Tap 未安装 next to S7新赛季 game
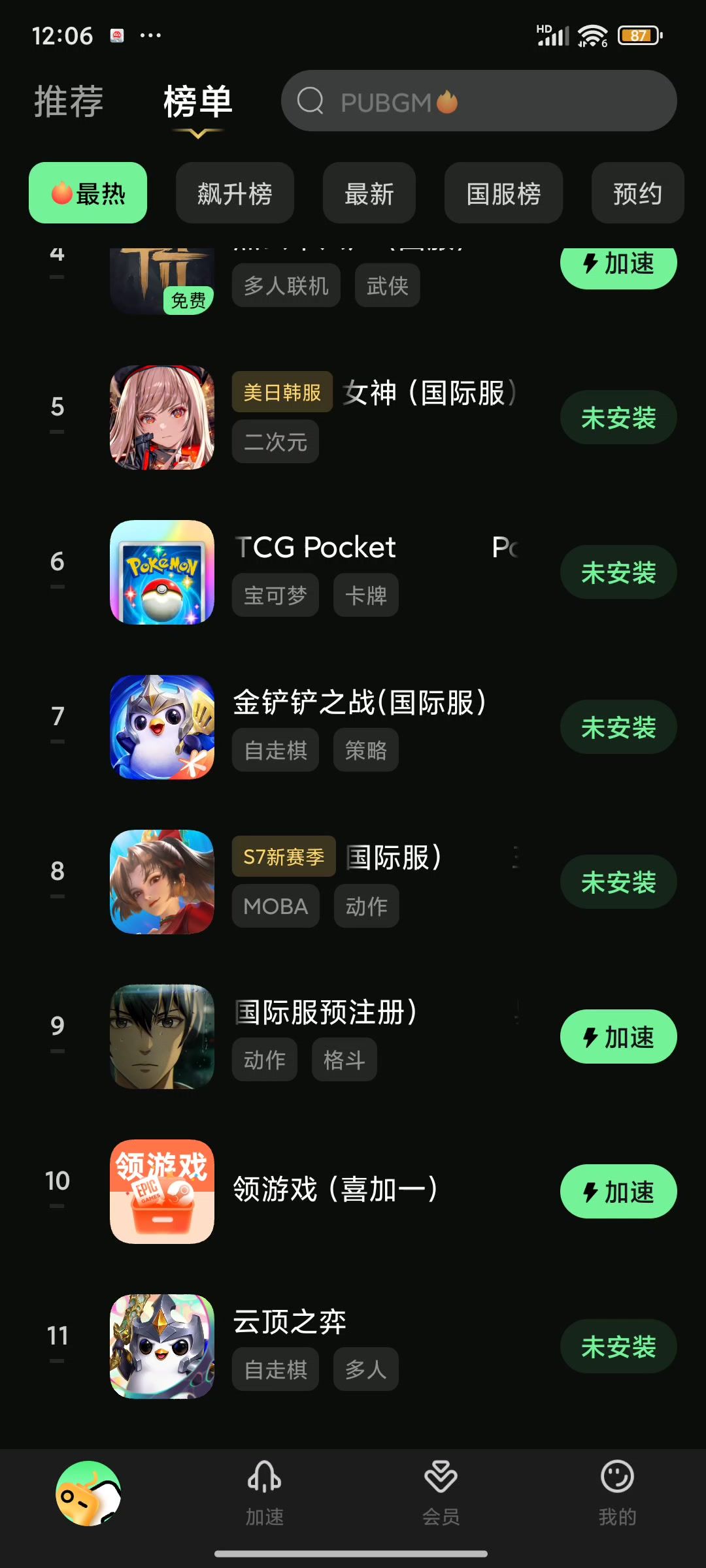The image size is (706, 1568). coord(618,882)
